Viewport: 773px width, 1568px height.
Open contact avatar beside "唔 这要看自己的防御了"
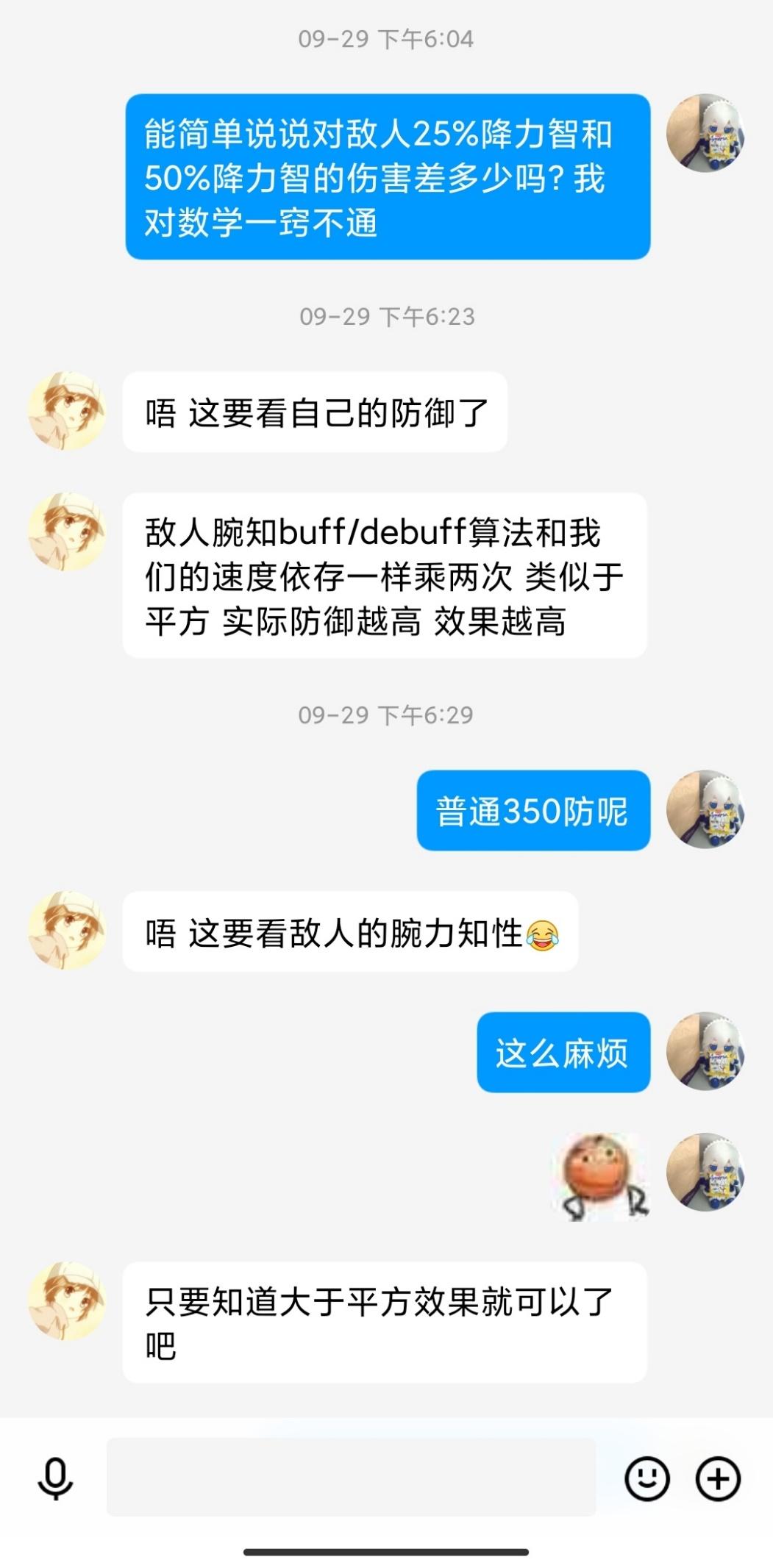tap(67, 411)
